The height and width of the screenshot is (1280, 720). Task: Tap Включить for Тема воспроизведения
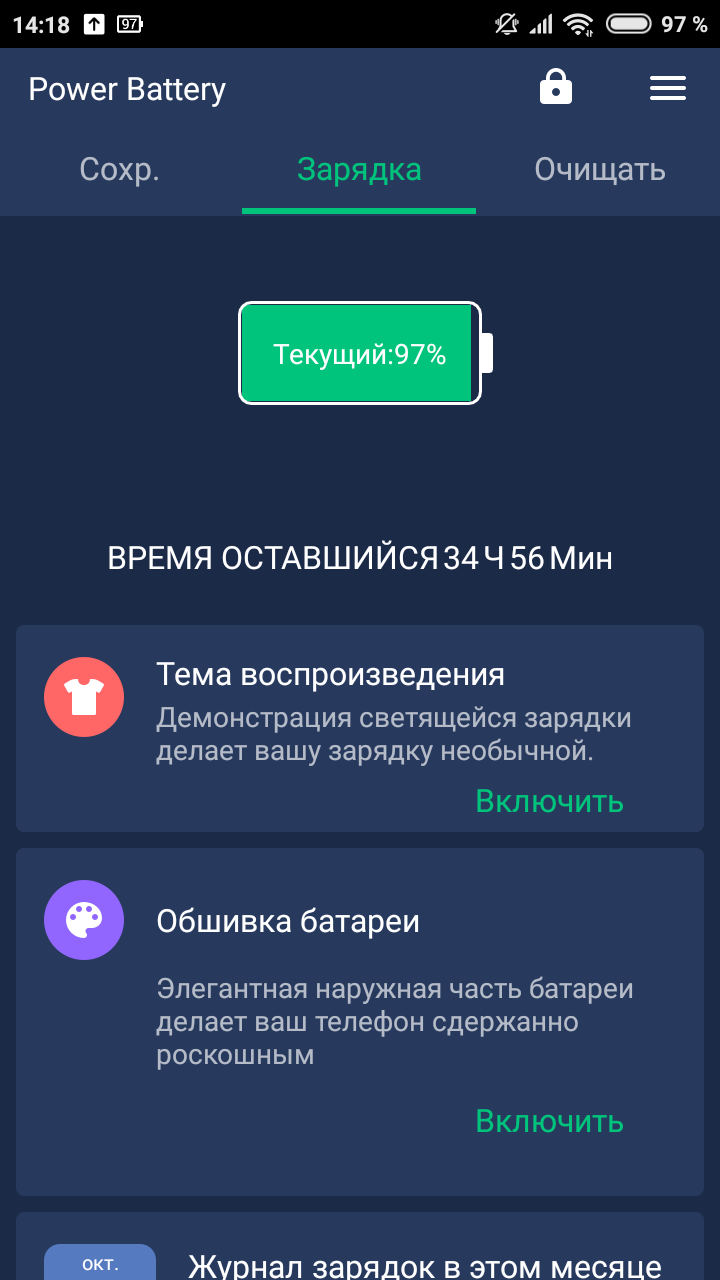[x=550, y=801]
